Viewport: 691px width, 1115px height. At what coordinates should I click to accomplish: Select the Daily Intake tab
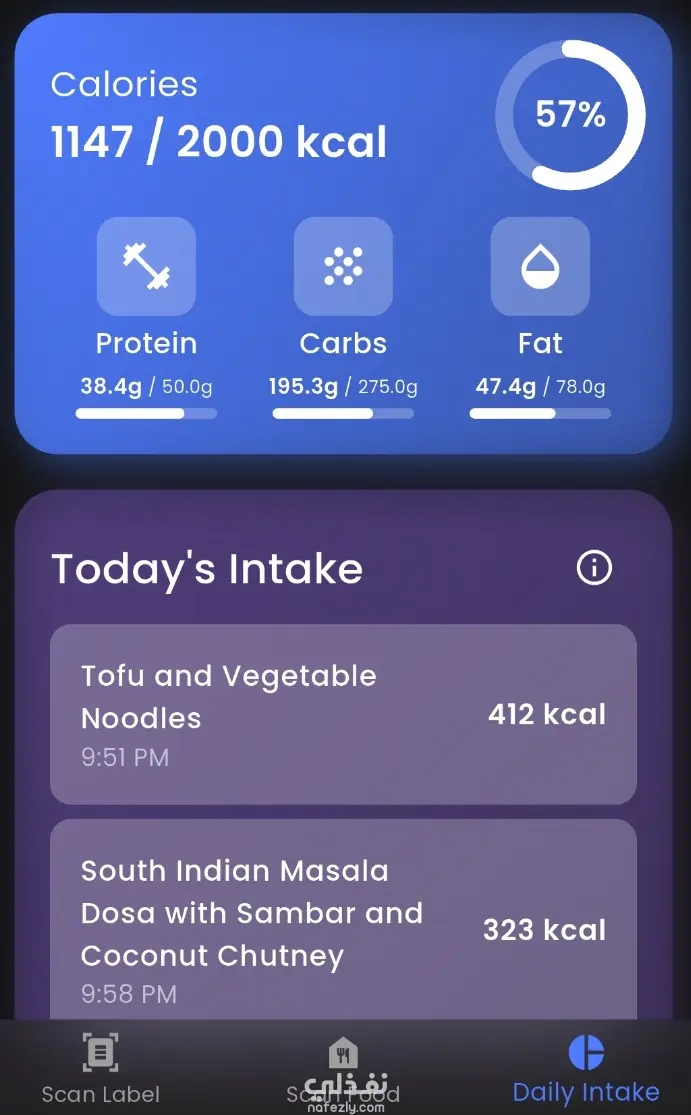point(586,1068)
